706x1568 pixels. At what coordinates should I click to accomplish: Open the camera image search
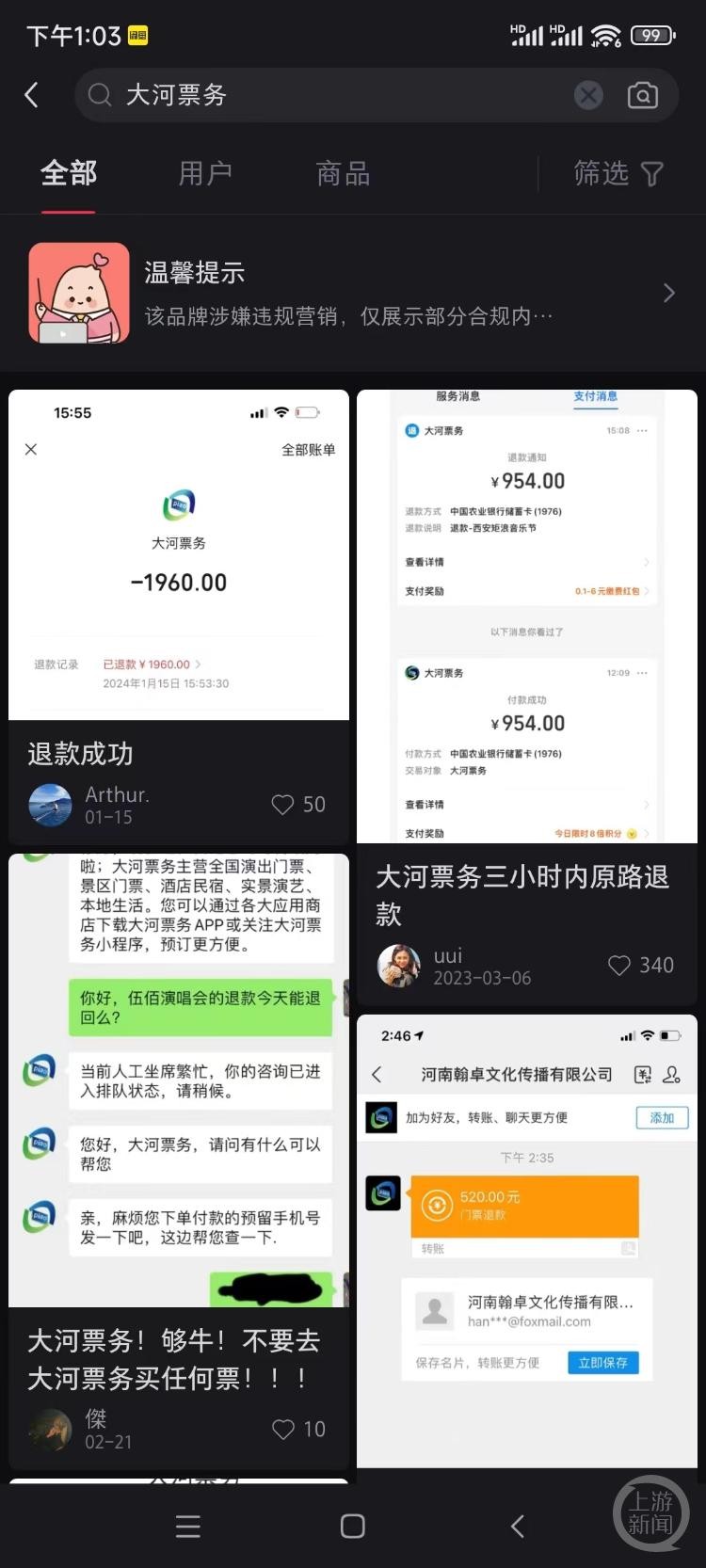[x=643, y=95]
